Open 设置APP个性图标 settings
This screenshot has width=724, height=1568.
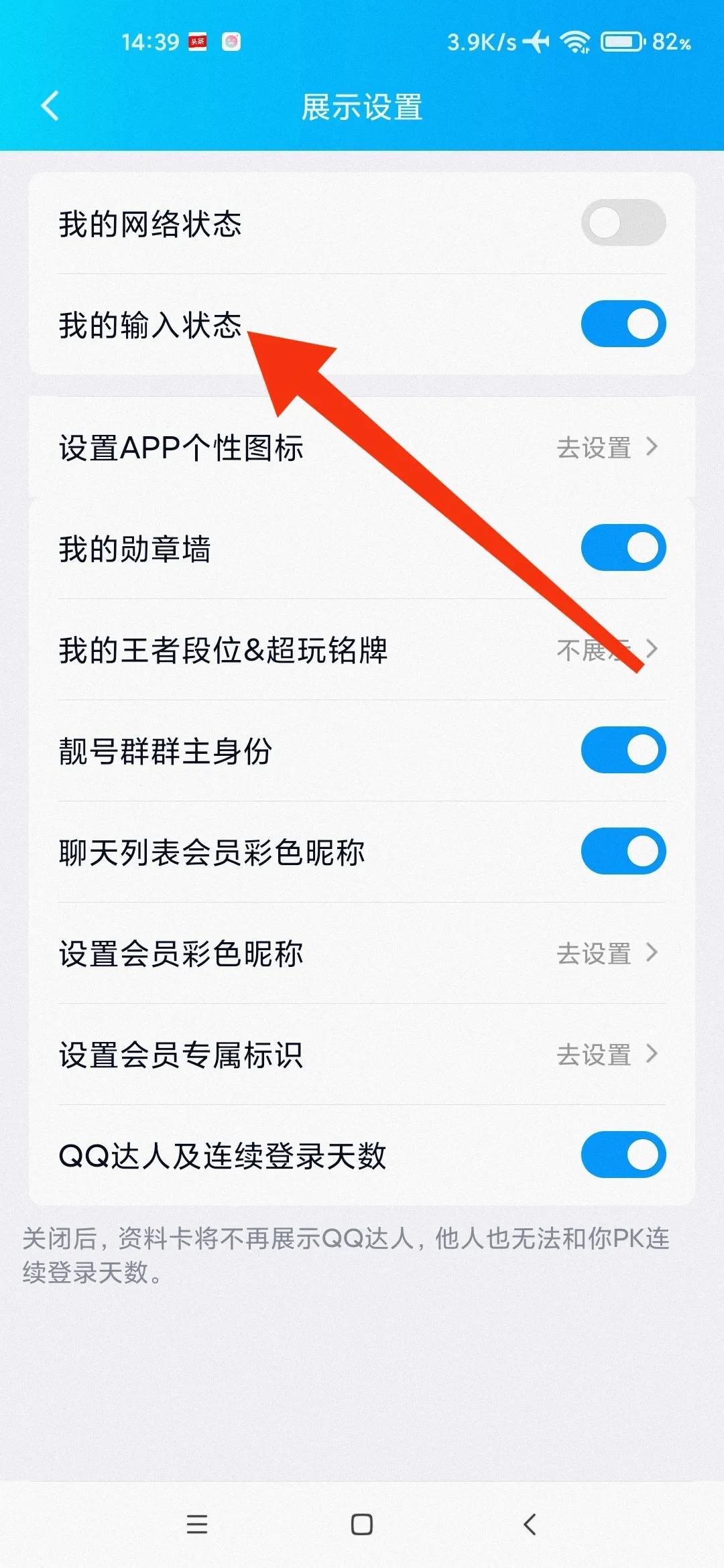[362, 448]
